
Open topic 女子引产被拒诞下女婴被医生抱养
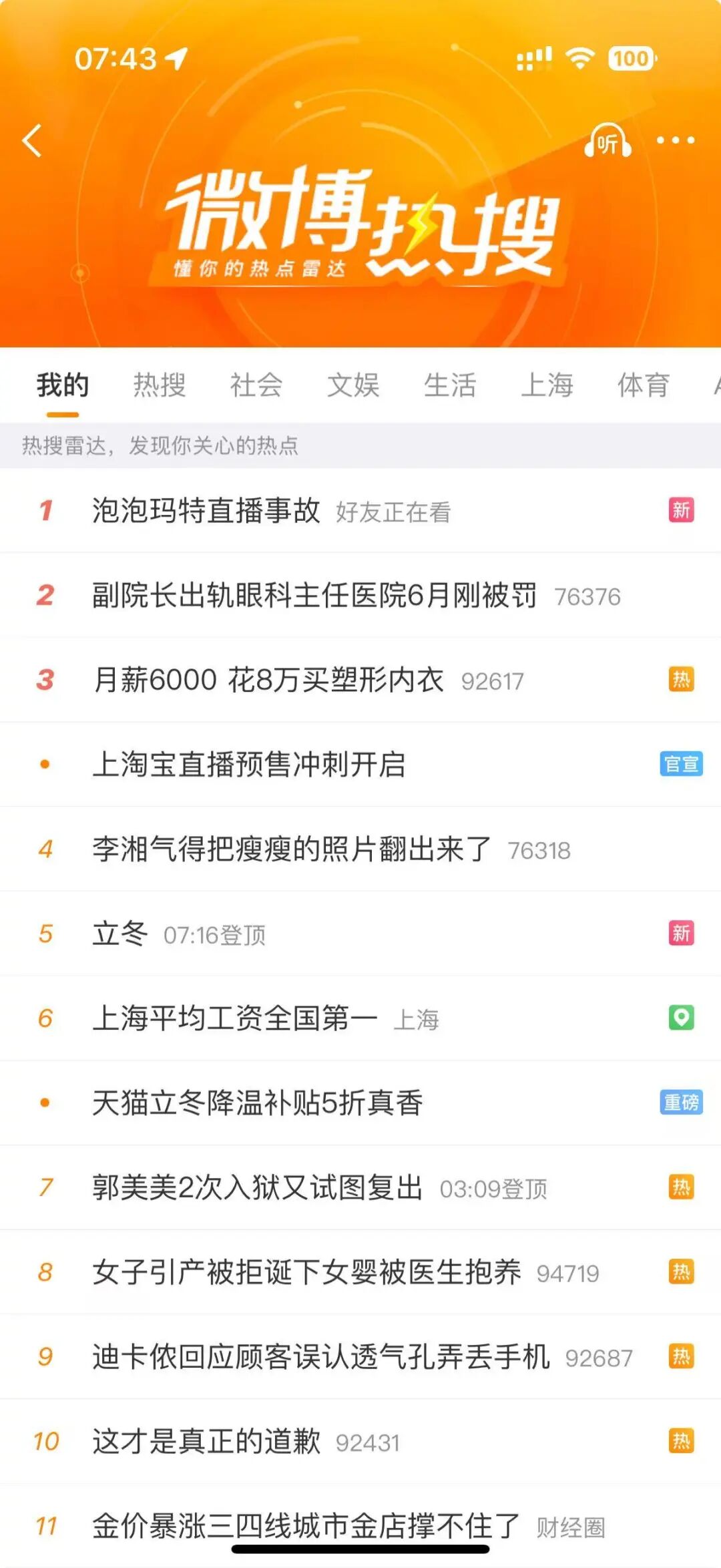point(306,1272)
